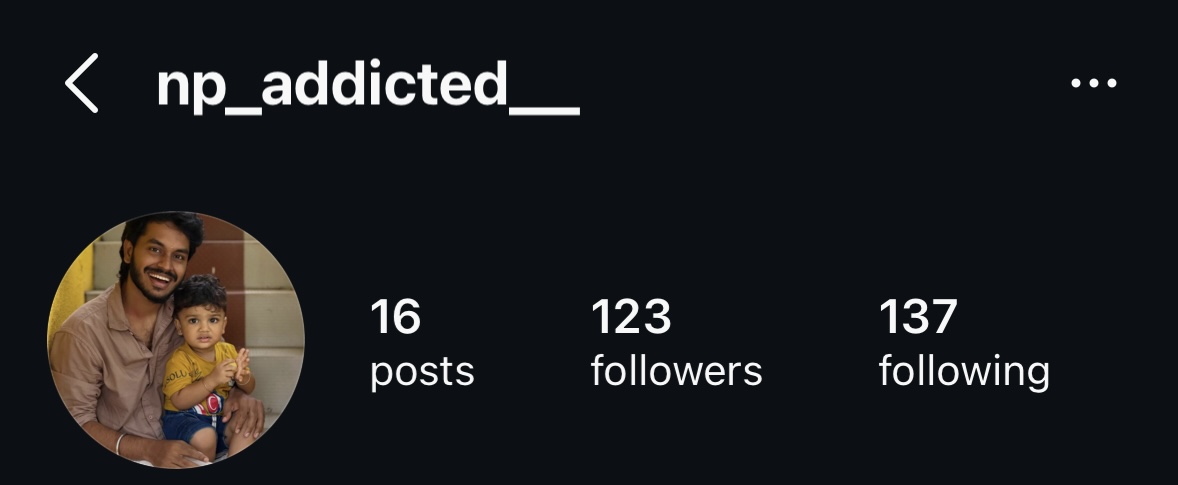Open the three-dot options menu

click(1093, 84)
